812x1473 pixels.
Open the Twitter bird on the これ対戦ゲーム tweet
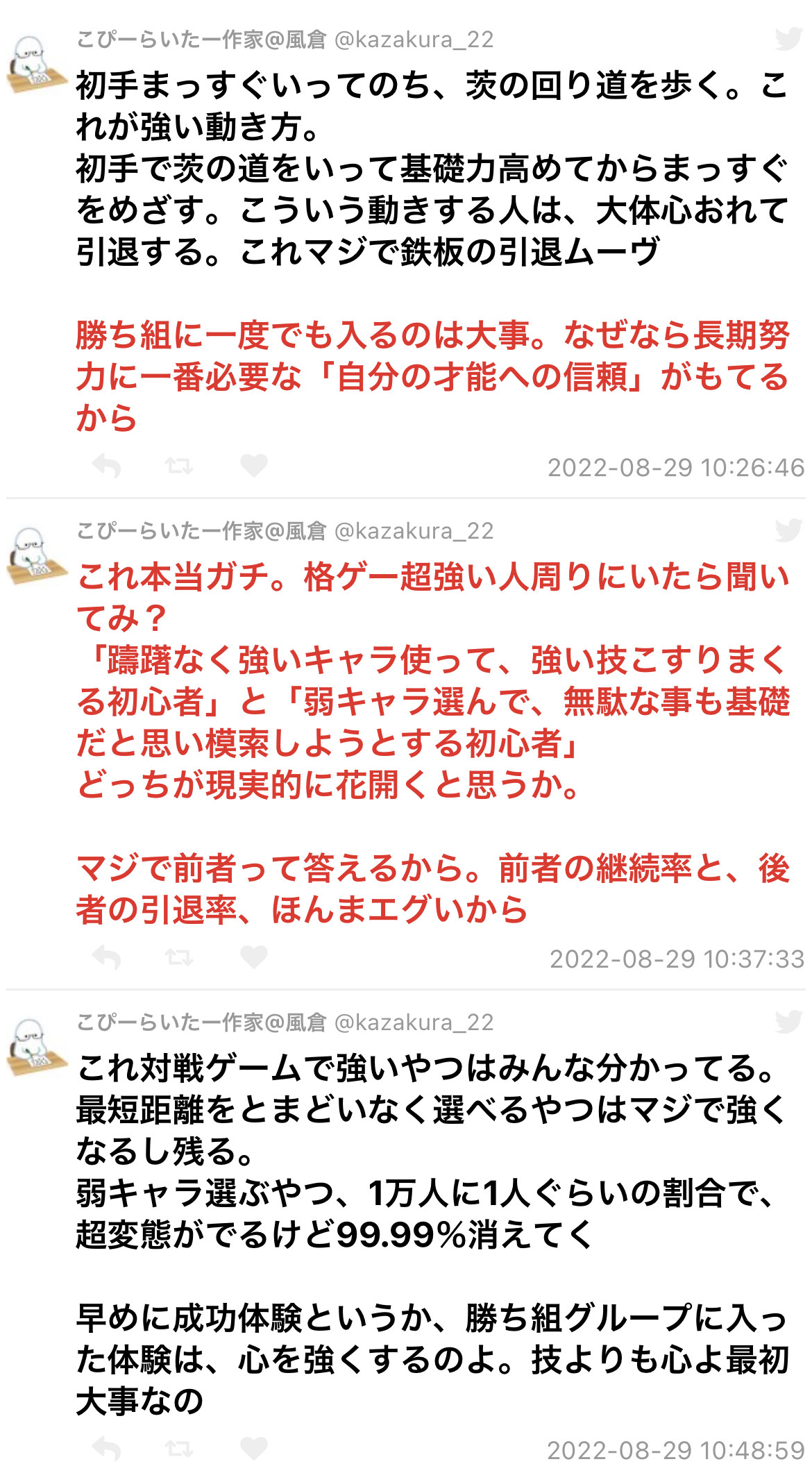tap(788, 1022)
